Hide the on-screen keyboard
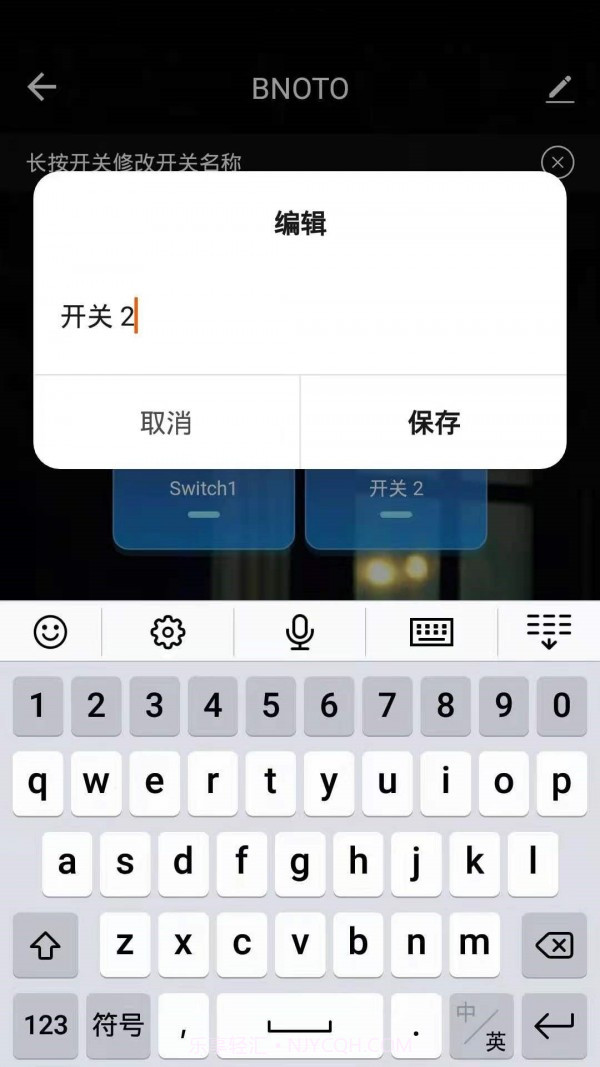 tap(549, 631)
